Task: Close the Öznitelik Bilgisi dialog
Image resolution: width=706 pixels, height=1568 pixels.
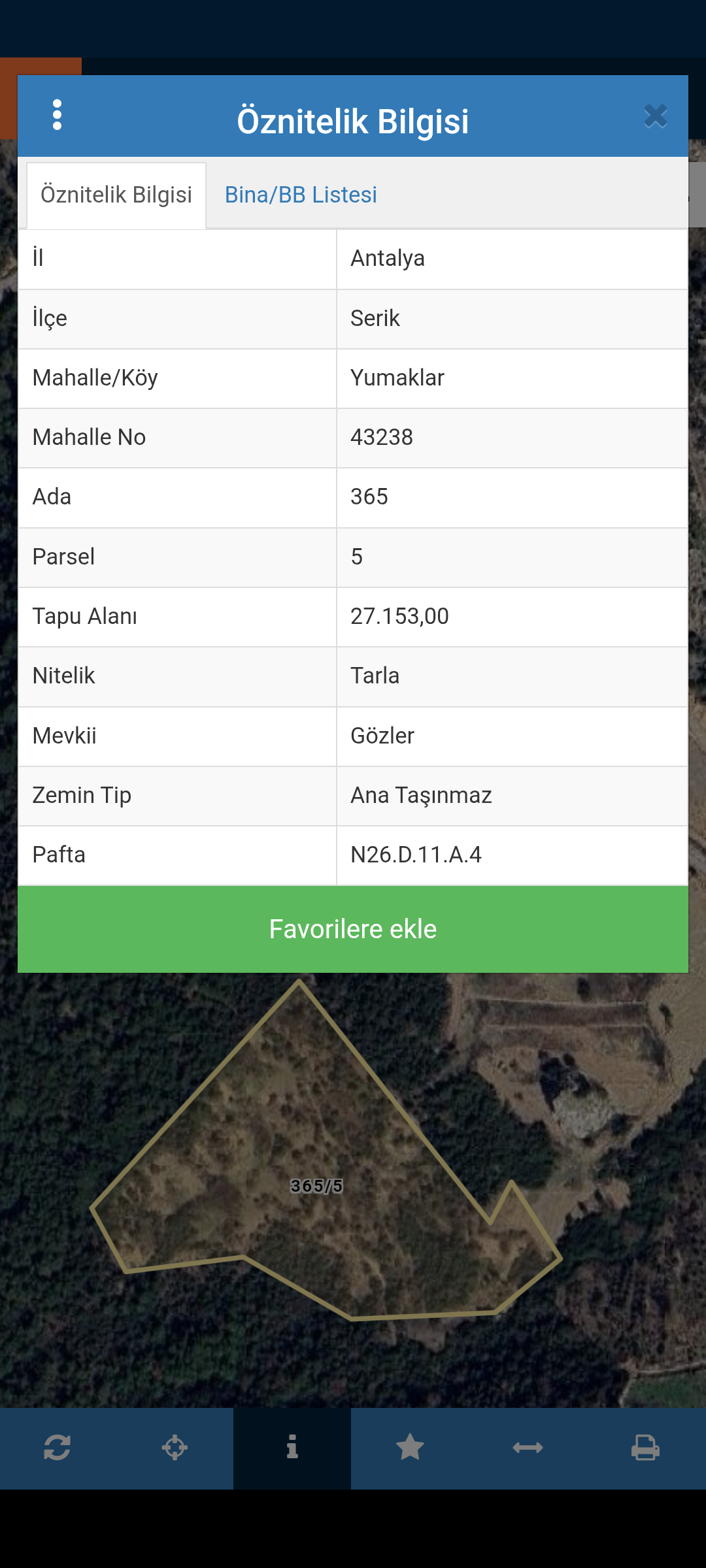Action: point(655,116)
